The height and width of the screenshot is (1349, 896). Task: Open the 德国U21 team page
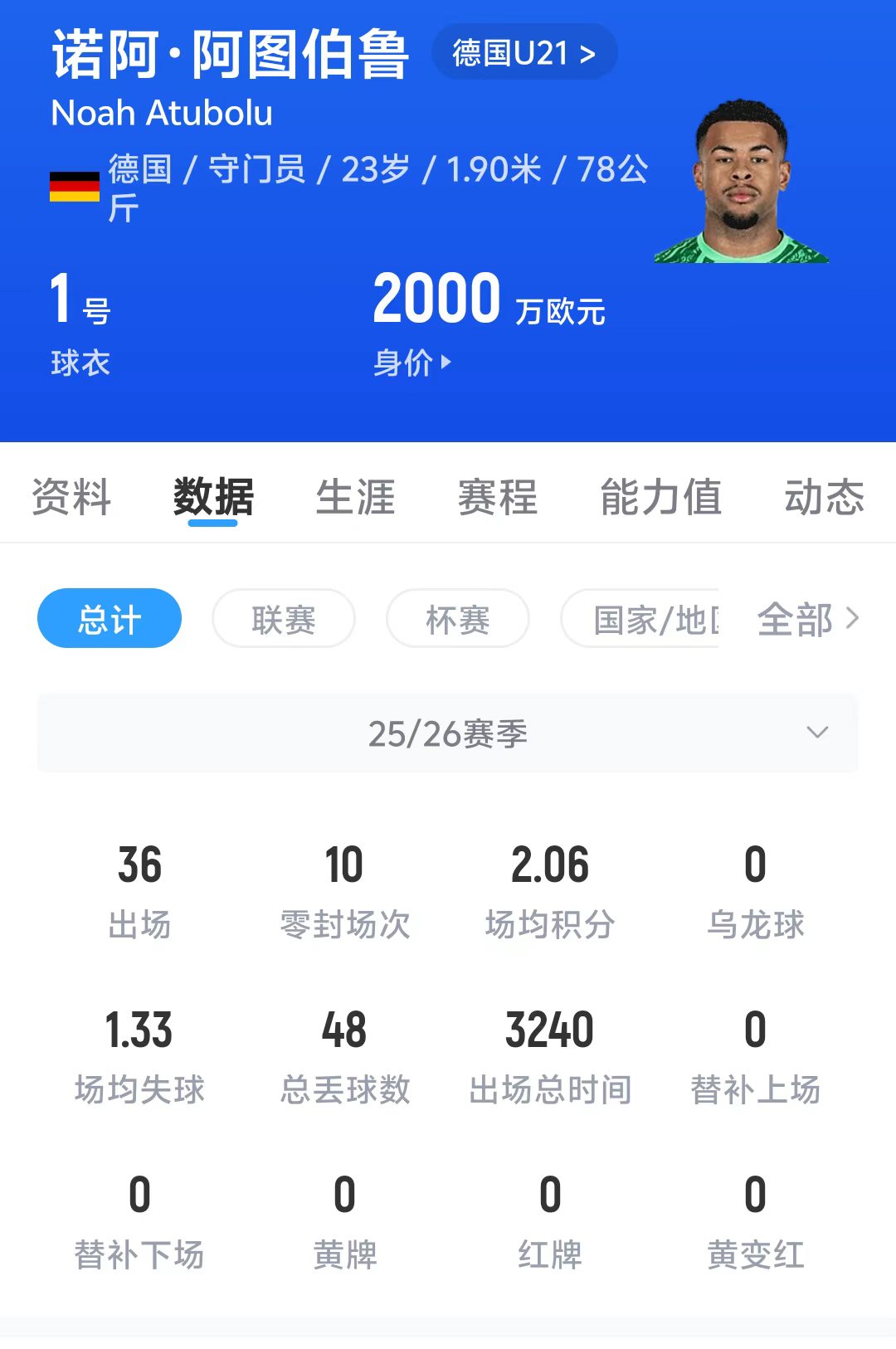524,53
